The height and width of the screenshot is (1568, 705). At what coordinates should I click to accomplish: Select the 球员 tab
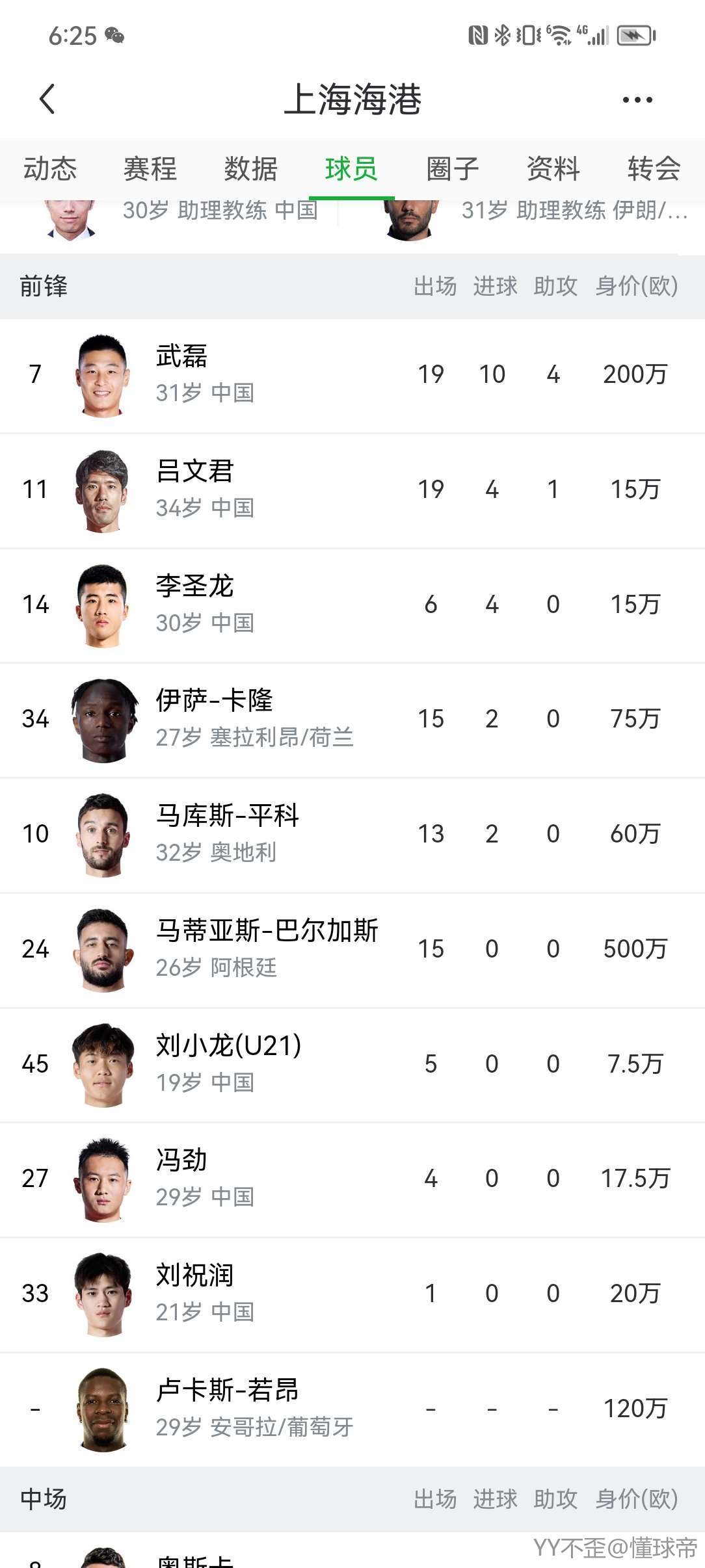351,169
